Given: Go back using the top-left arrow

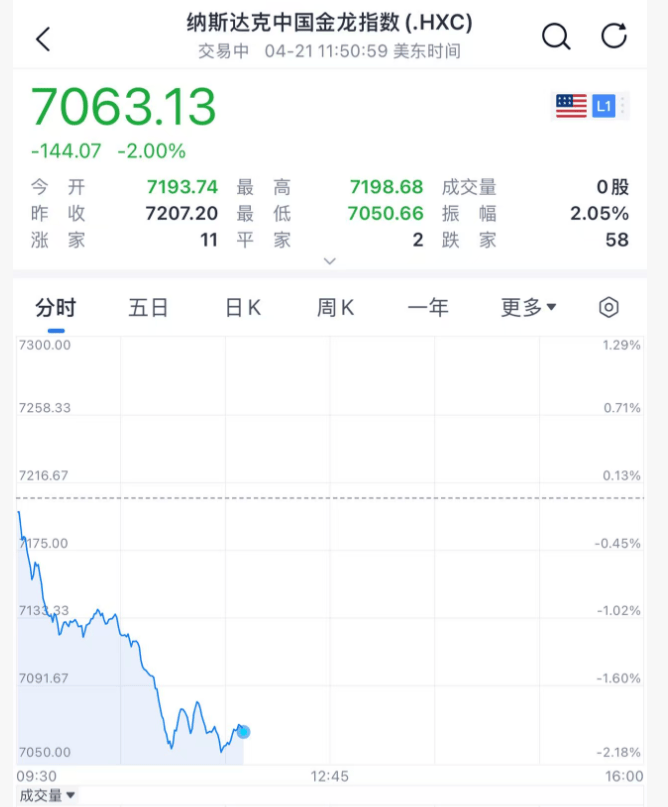Looking at the screenshot, I should click(x=42, y=39).
